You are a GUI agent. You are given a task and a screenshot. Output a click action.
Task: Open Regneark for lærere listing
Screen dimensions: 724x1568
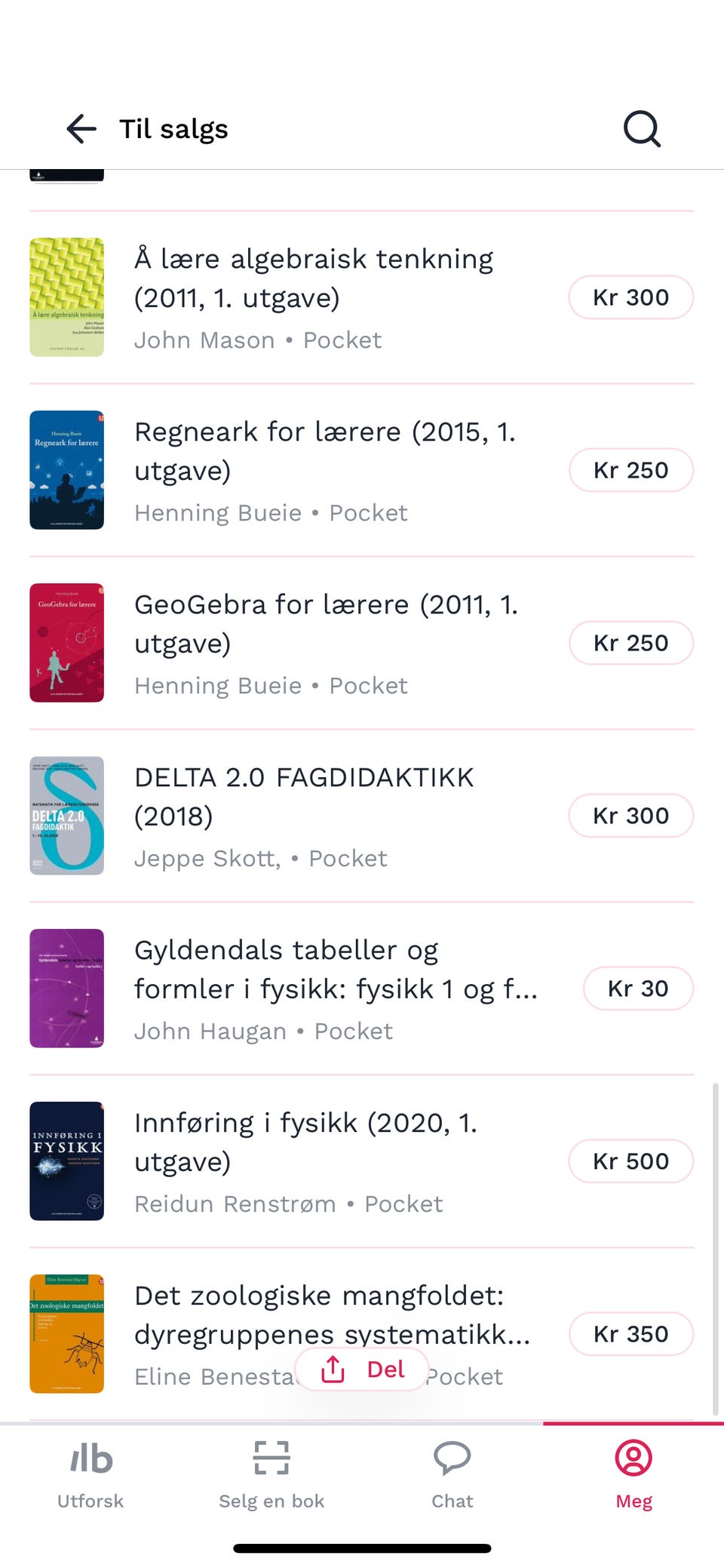324,451
